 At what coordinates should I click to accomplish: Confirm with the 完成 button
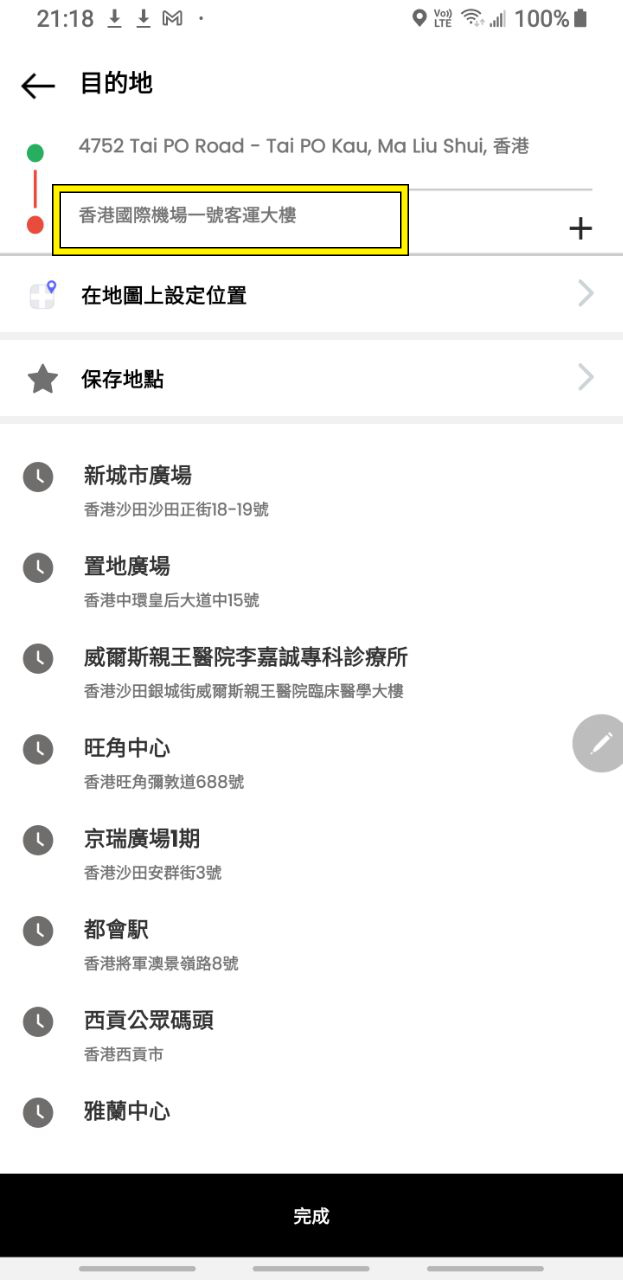point(311,1215)
